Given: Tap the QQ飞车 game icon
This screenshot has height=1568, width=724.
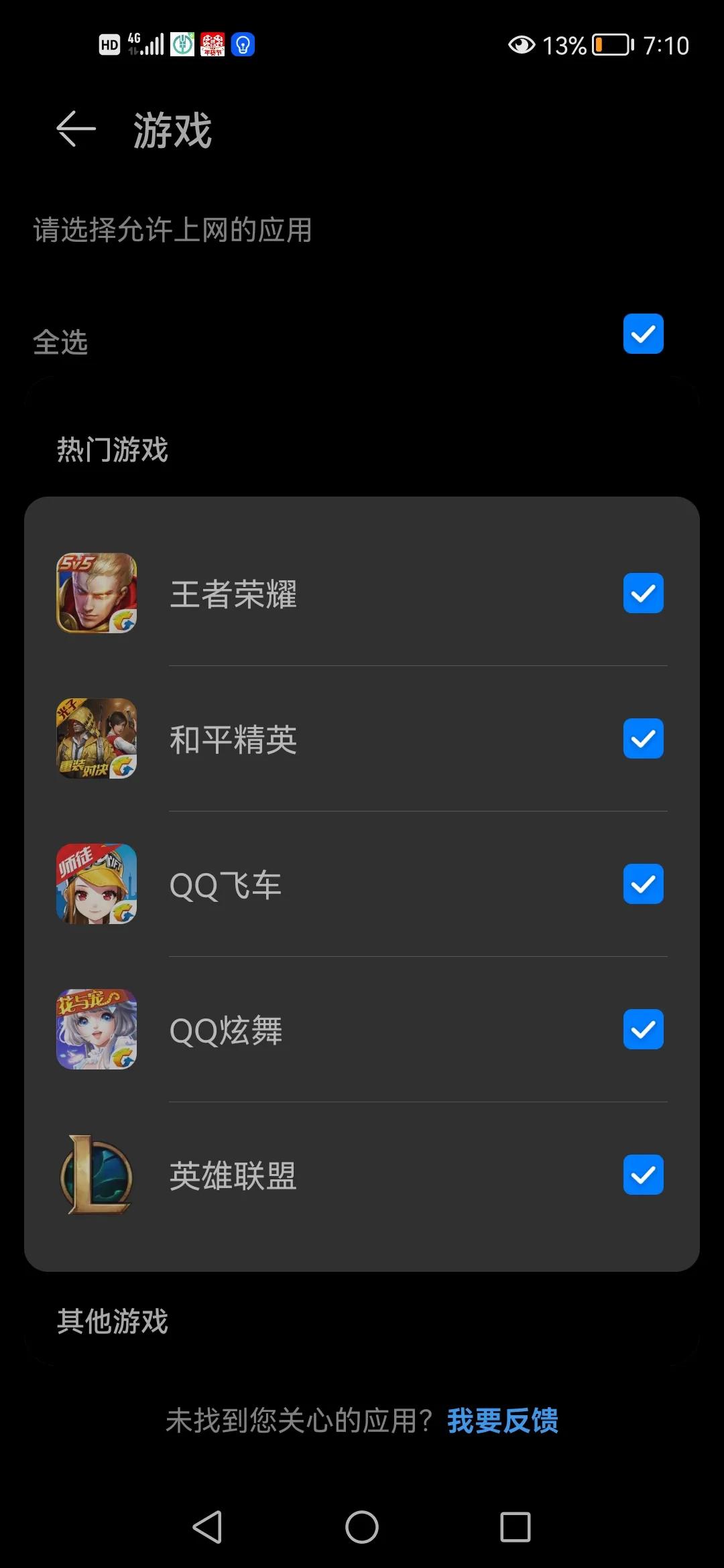Looking at the screenshot, I should coord(95,885).
